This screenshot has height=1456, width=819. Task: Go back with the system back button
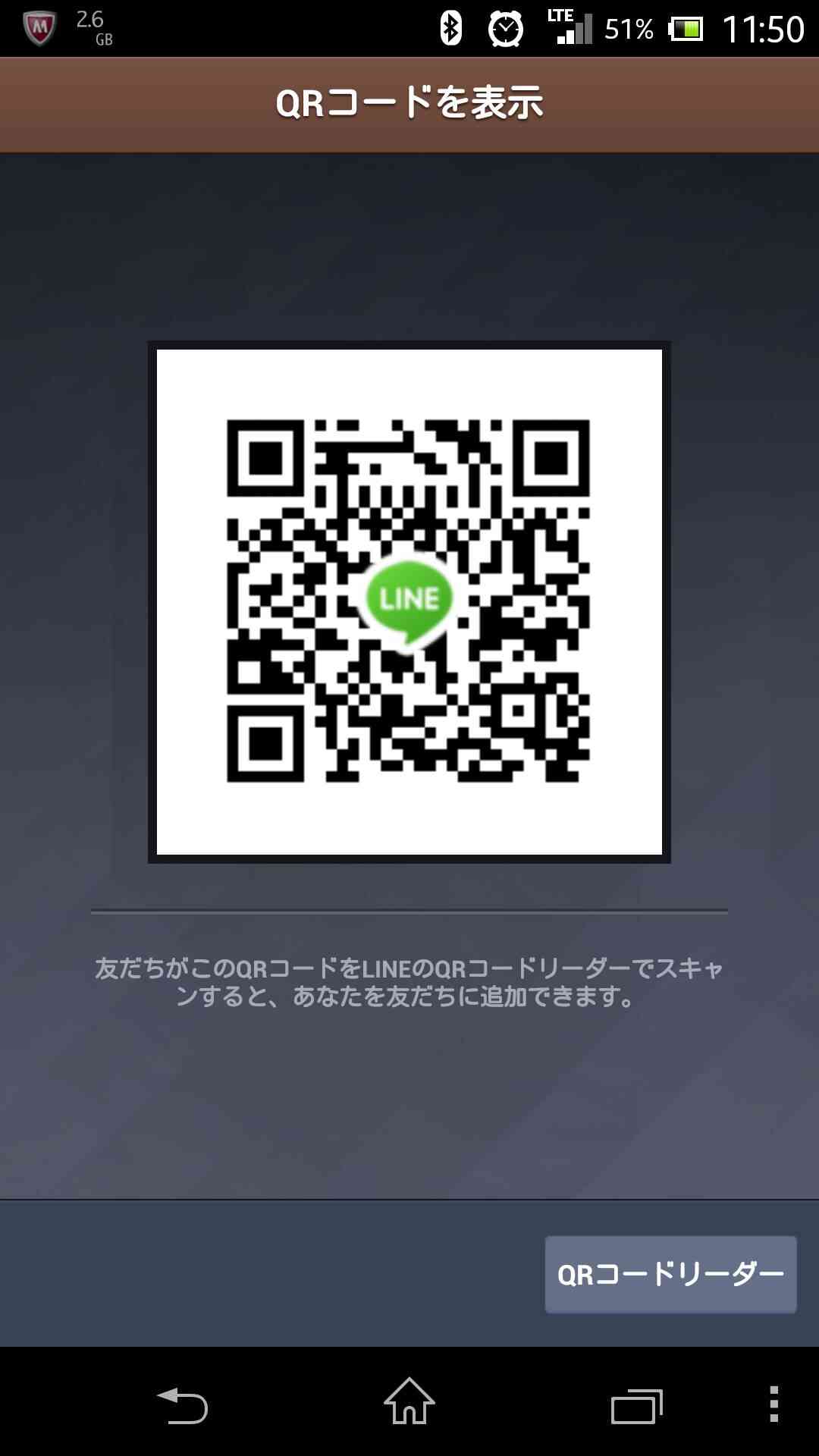tap(182, 1405)
